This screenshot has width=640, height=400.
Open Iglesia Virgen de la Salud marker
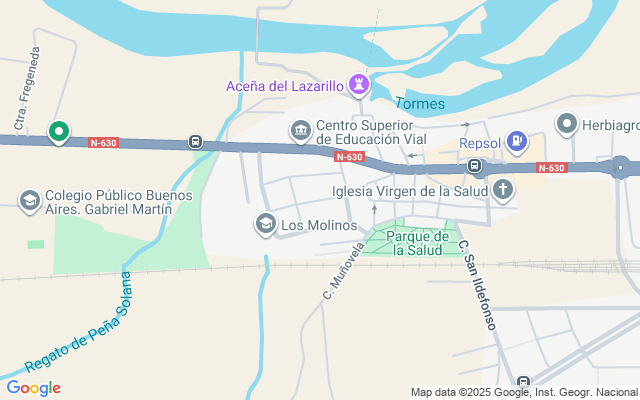[x=502, y=190]
